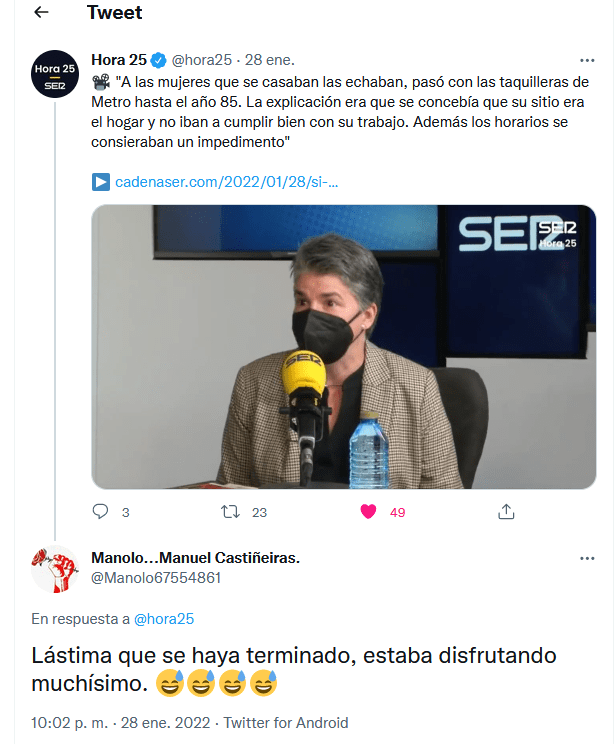Open Hora 25 tweet overflow menu
615x744 pixels.
(588, 60)
